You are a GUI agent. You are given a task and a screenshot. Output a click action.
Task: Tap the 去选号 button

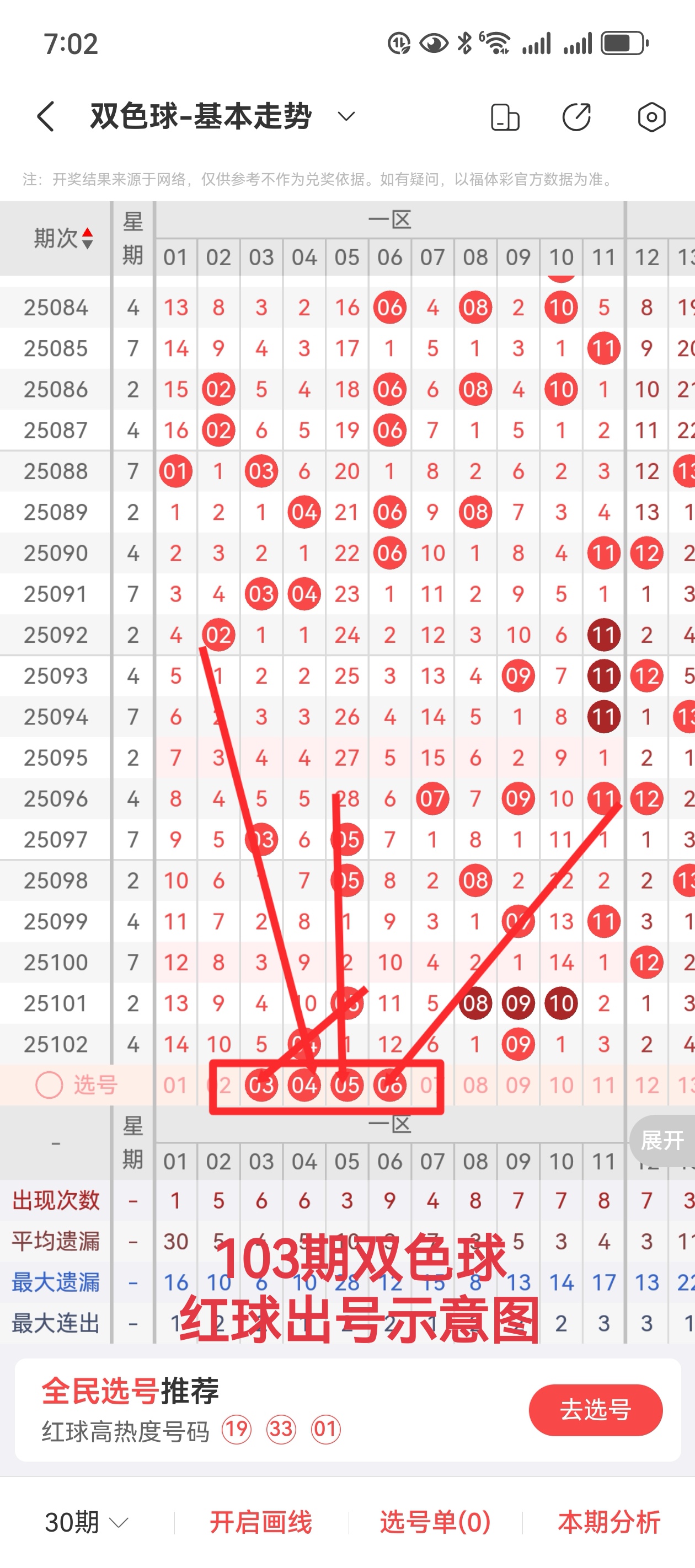tap(595, 1410)
